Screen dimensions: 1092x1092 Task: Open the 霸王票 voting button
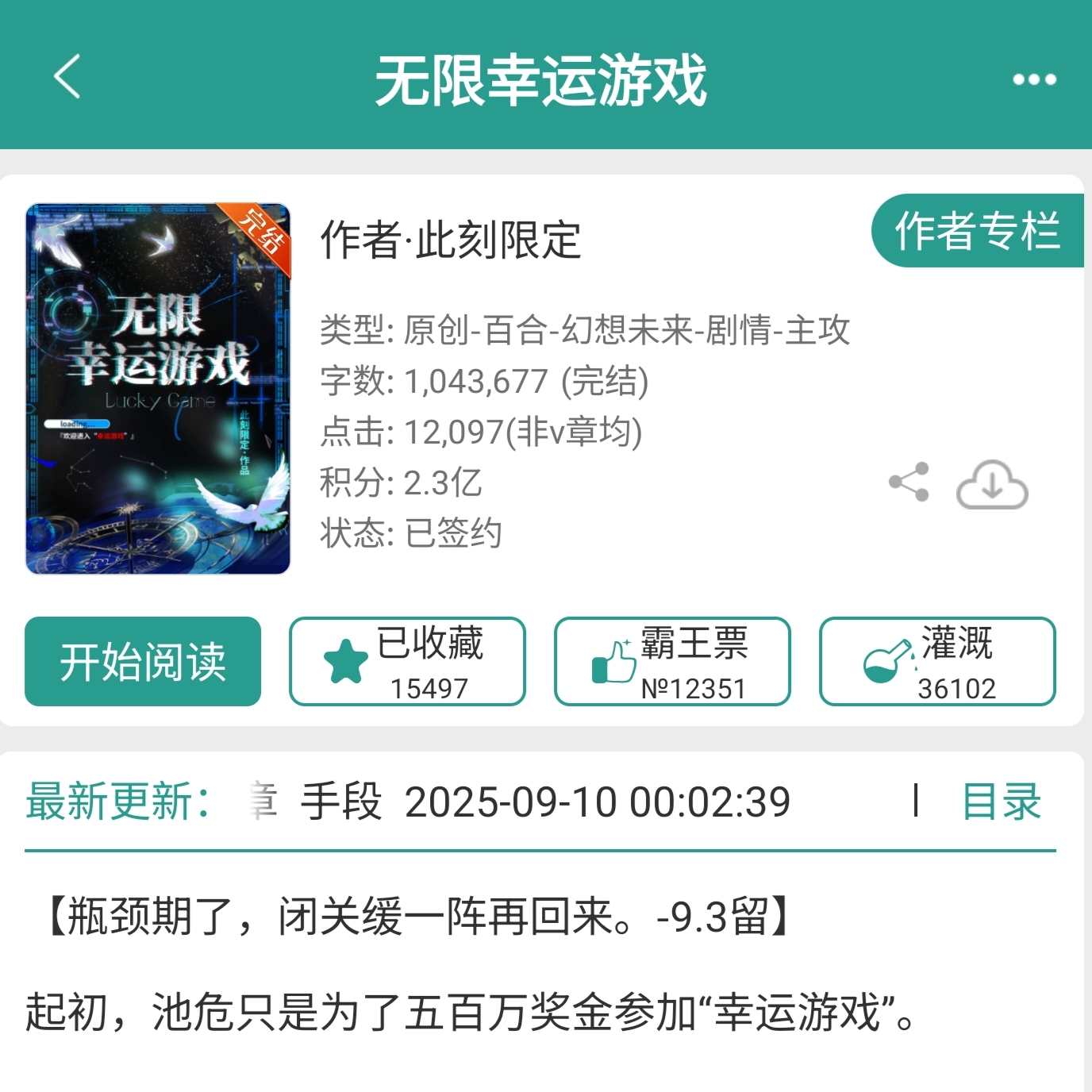pos(672,661)
